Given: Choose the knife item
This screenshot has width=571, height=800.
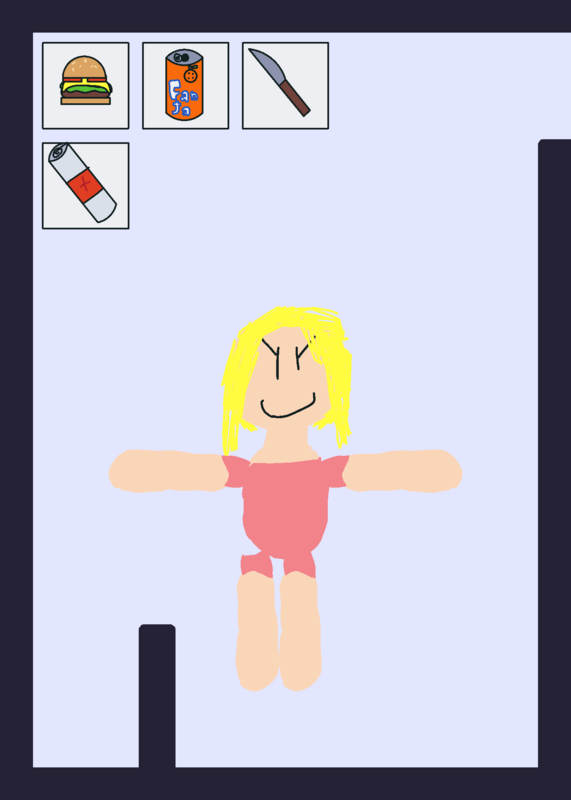Looking at the screenshot, I should [286, 86].
